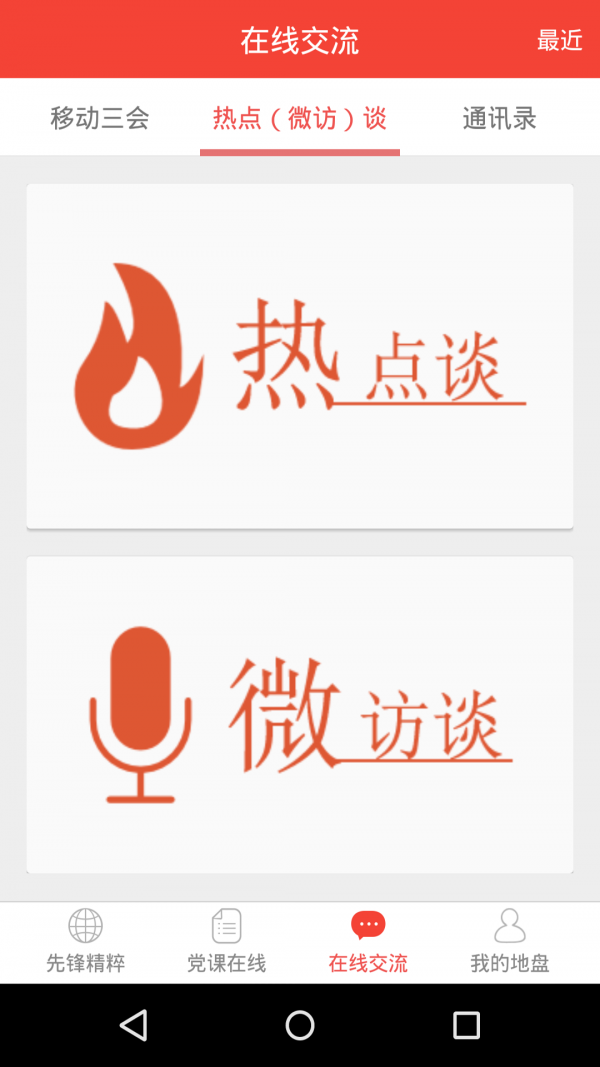The height and width of the screenshot is (1067, 600).
Task: Open 党课在线 in bottom navigation
Action: point(227,942)
